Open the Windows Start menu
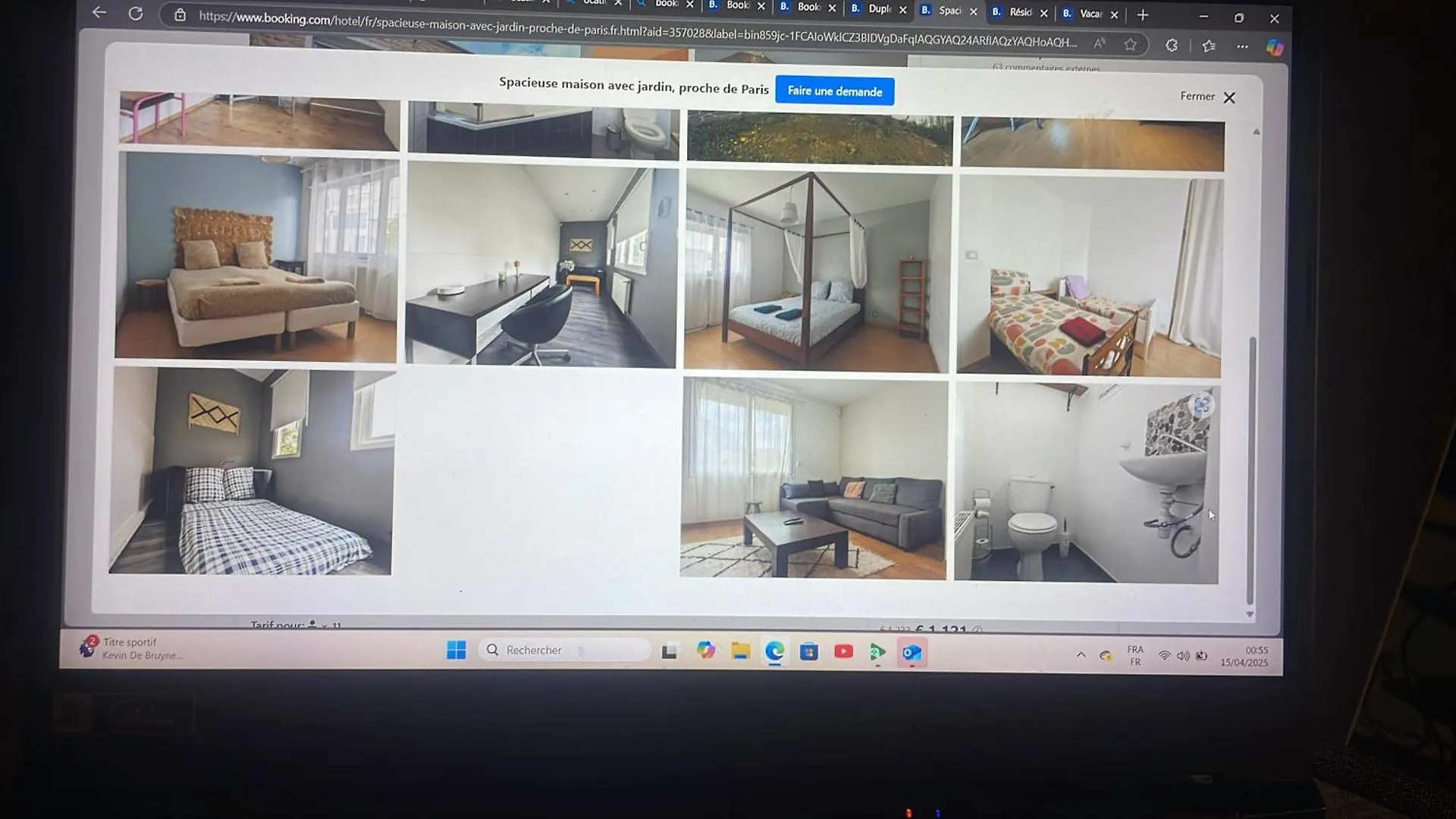This screenshot has width=1456, height=819. [x=456, y=650]
